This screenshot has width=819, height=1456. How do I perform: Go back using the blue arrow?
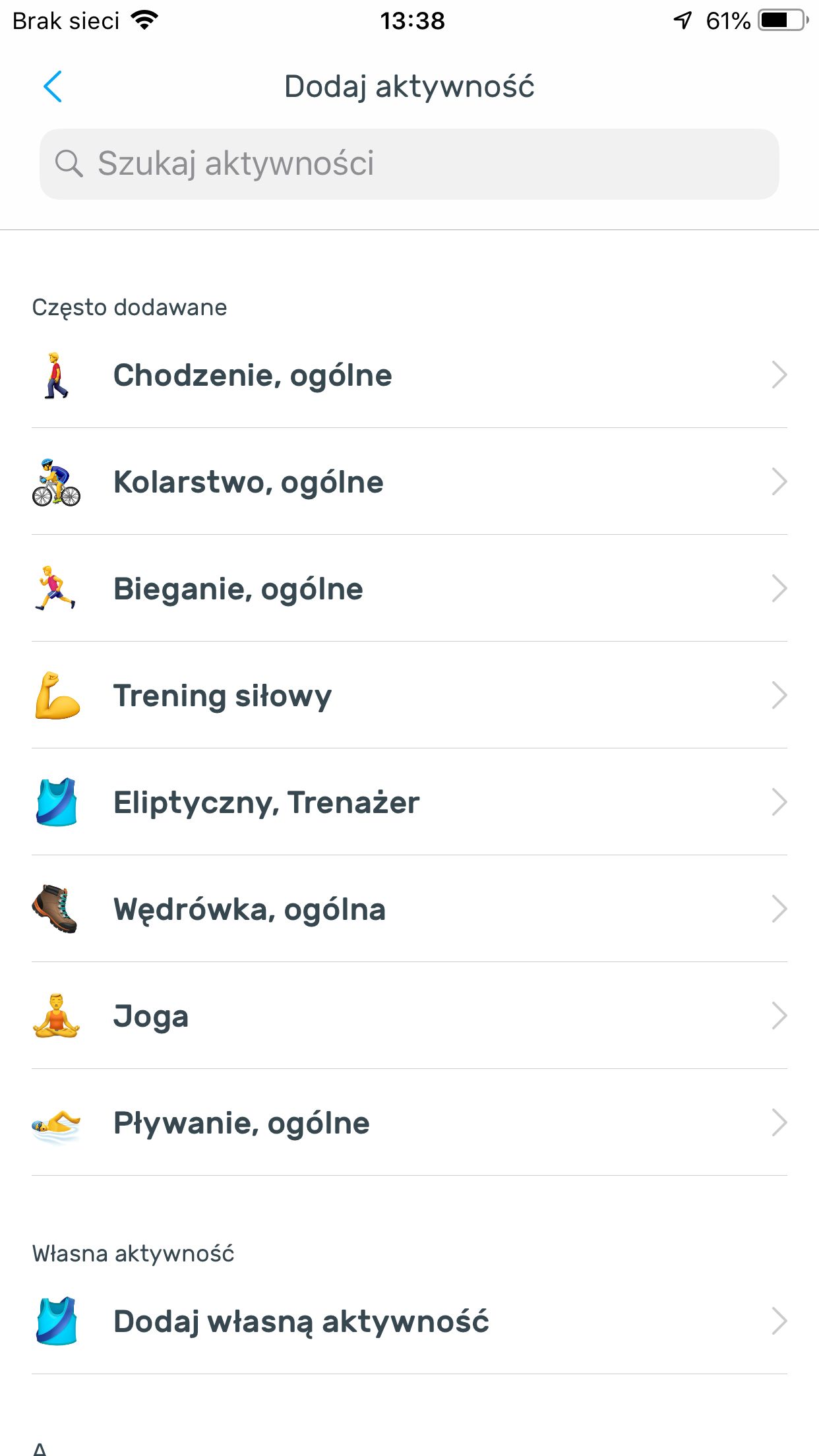pos(53,86)
